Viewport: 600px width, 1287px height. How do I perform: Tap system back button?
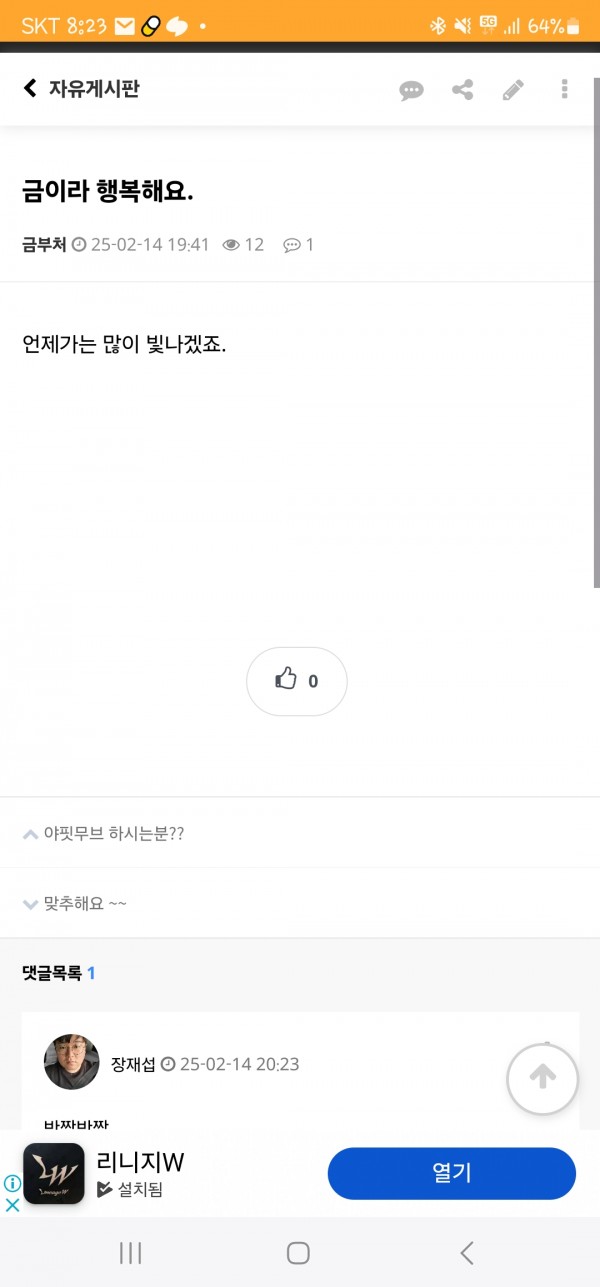click(467, 1253)
